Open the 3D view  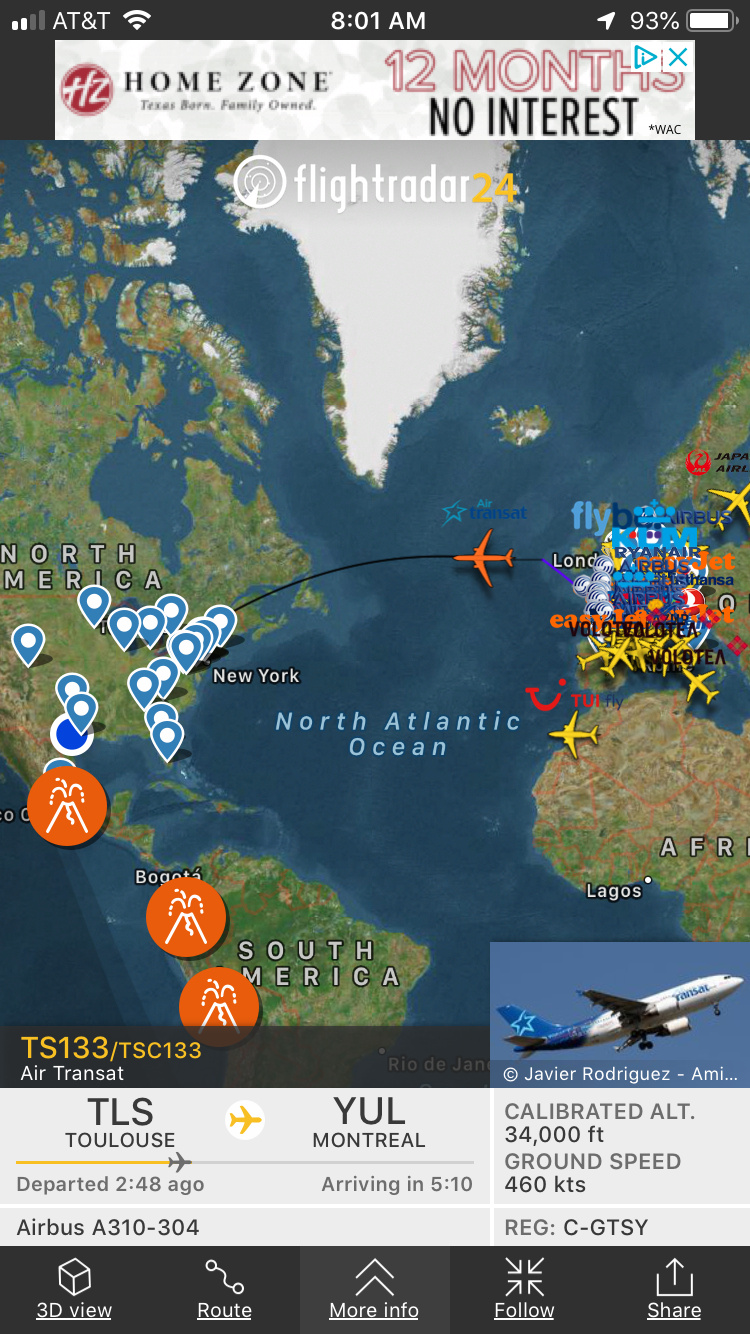74,1290
